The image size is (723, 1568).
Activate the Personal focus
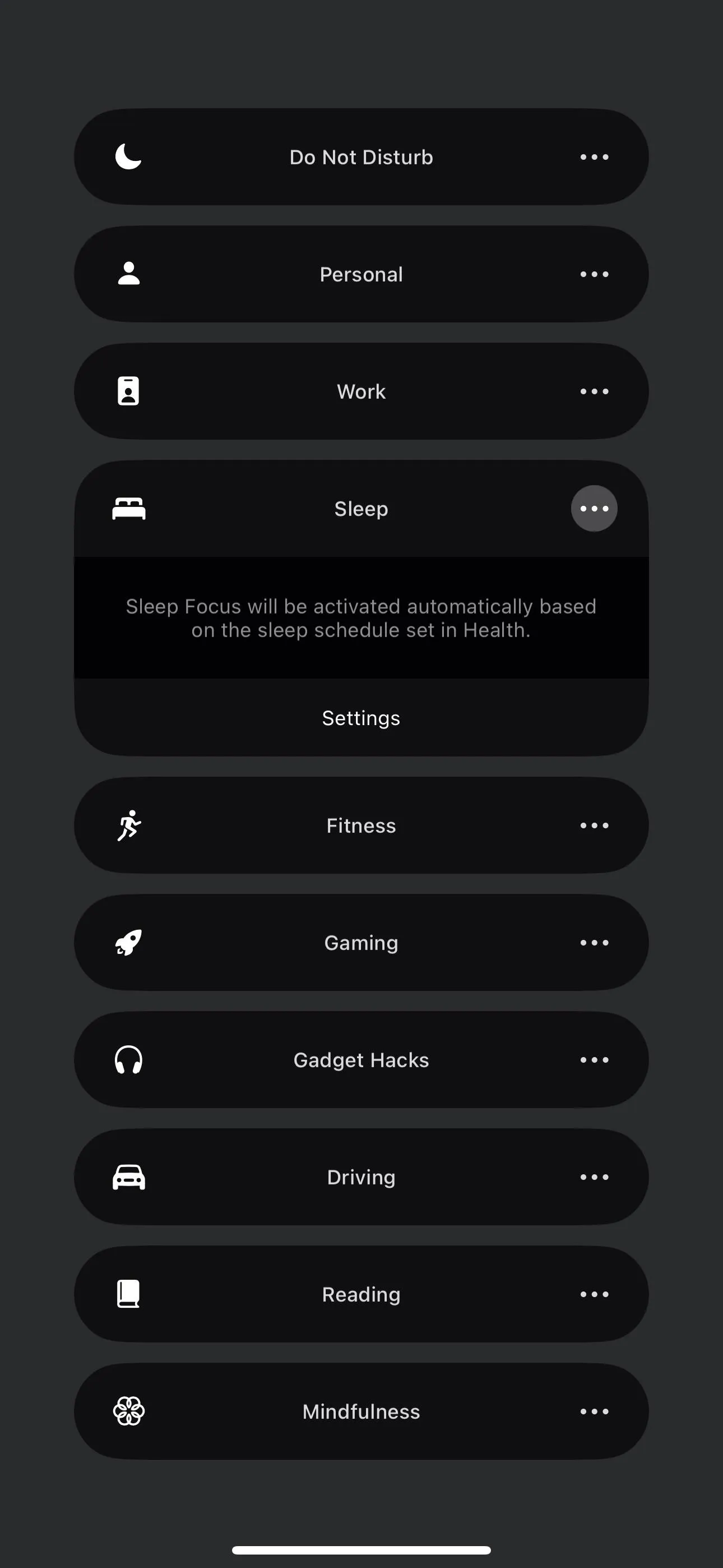point(361,275)
